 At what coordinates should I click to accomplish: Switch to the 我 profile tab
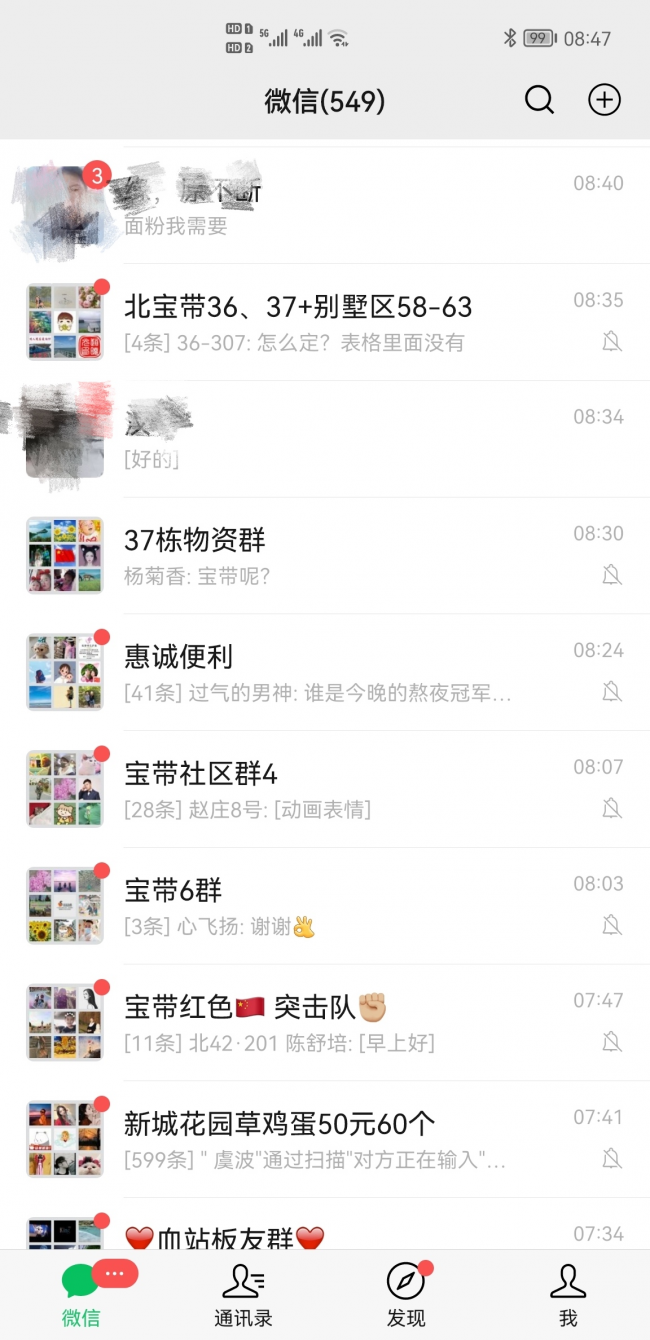tap(568, 1294)
